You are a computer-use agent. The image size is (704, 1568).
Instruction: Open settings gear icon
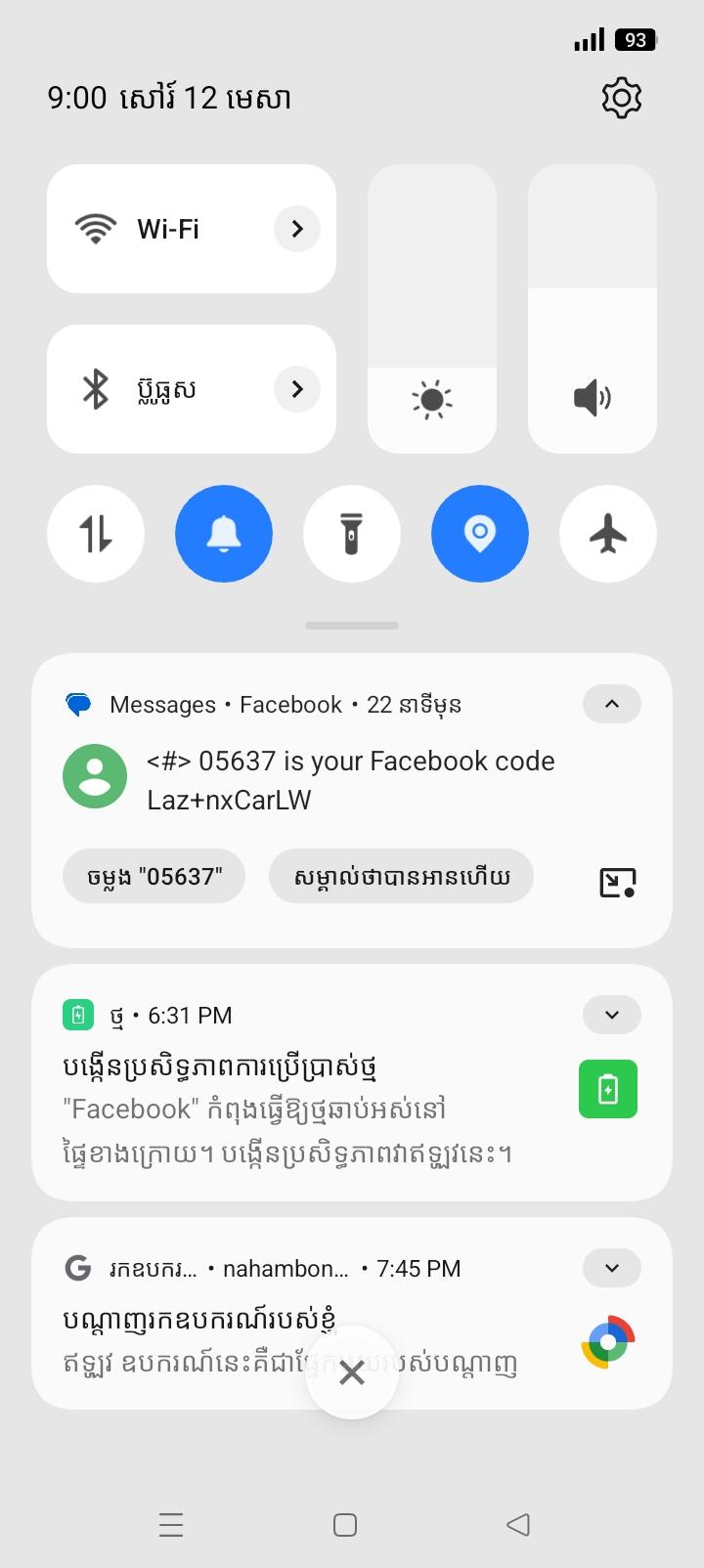point(621,98)
